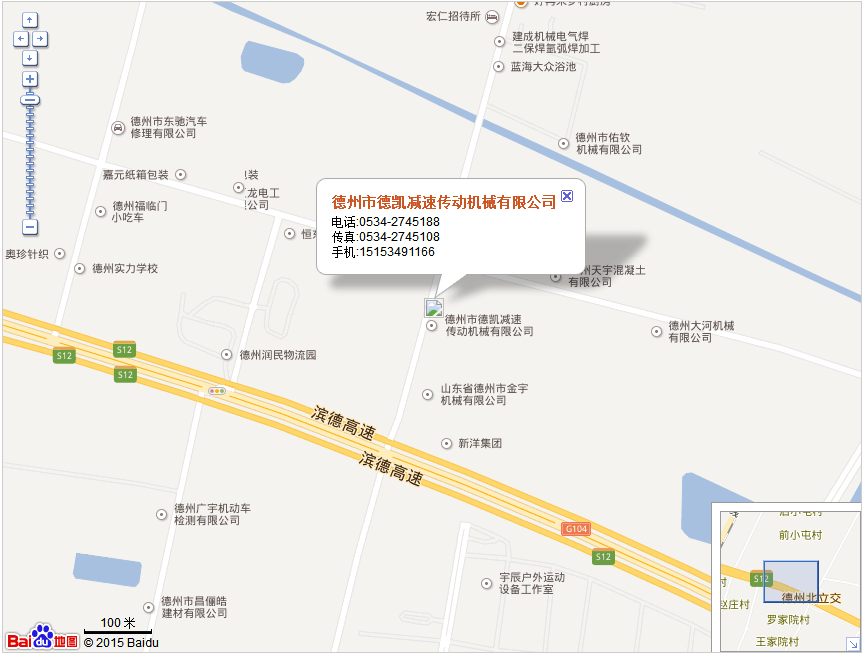Select the 新洋集团 point of interest
Viewport: 863px width, 653px height.
[x=447, y=443]
